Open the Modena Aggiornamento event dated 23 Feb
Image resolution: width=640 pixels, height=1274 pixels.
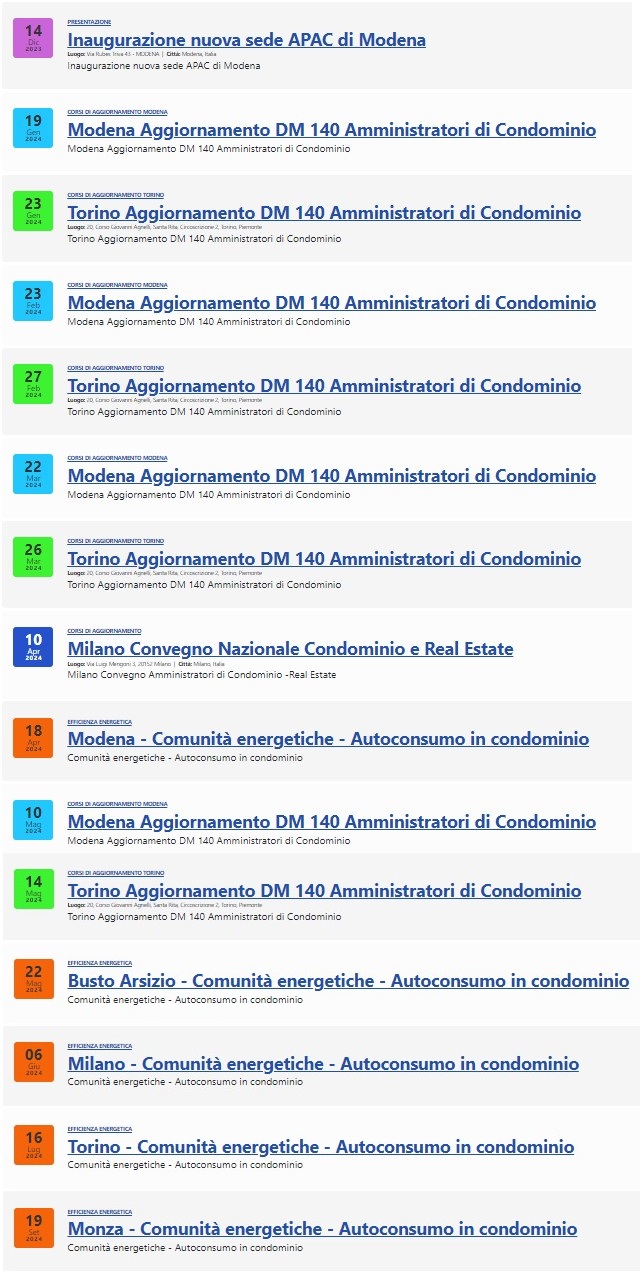click(331, 303)
